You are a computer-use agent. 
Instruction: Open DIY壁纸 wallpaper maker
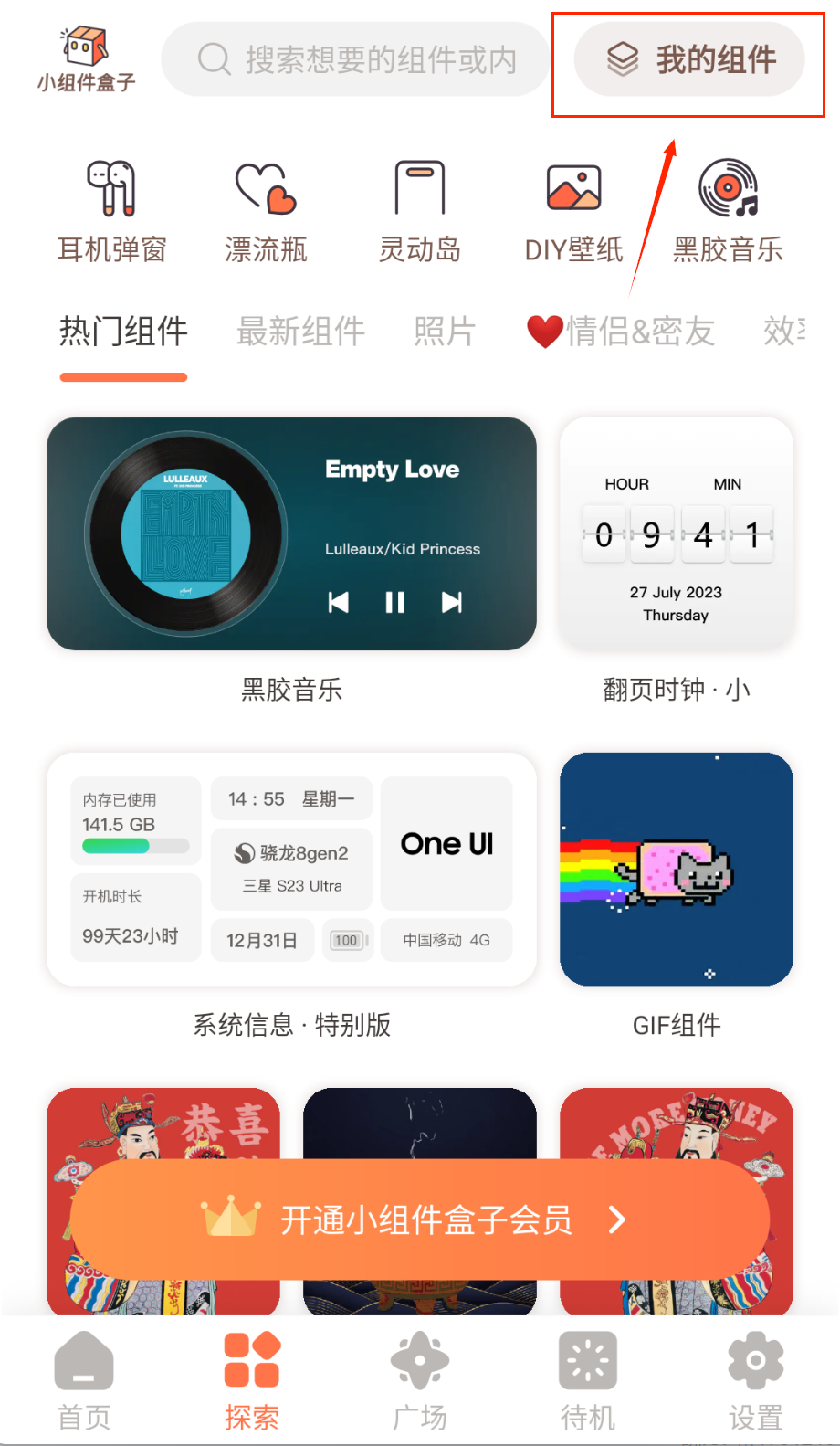[573, 211]
